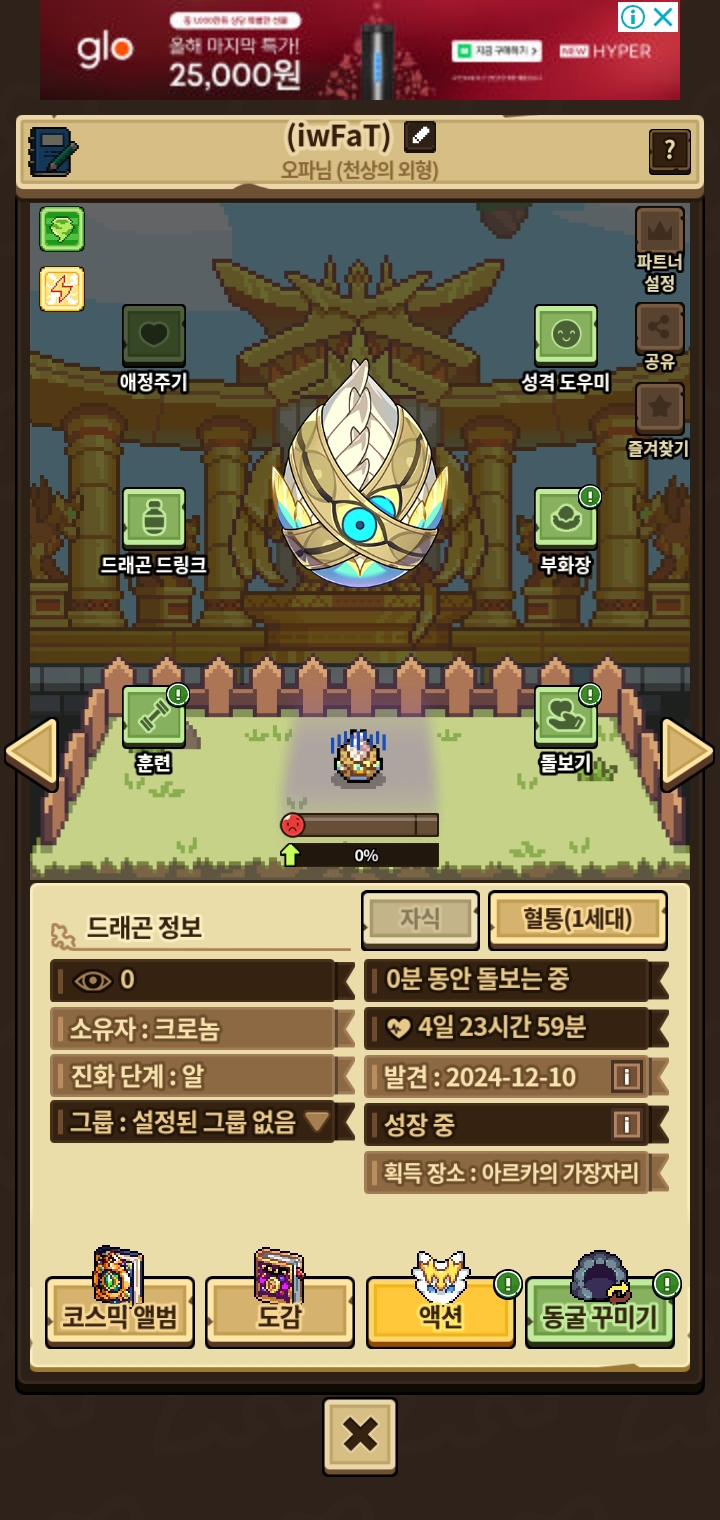This screenshot has width=720, height=1520.
Task: Tap 돌보기 to care for the dragon
Action: [566, 729]
